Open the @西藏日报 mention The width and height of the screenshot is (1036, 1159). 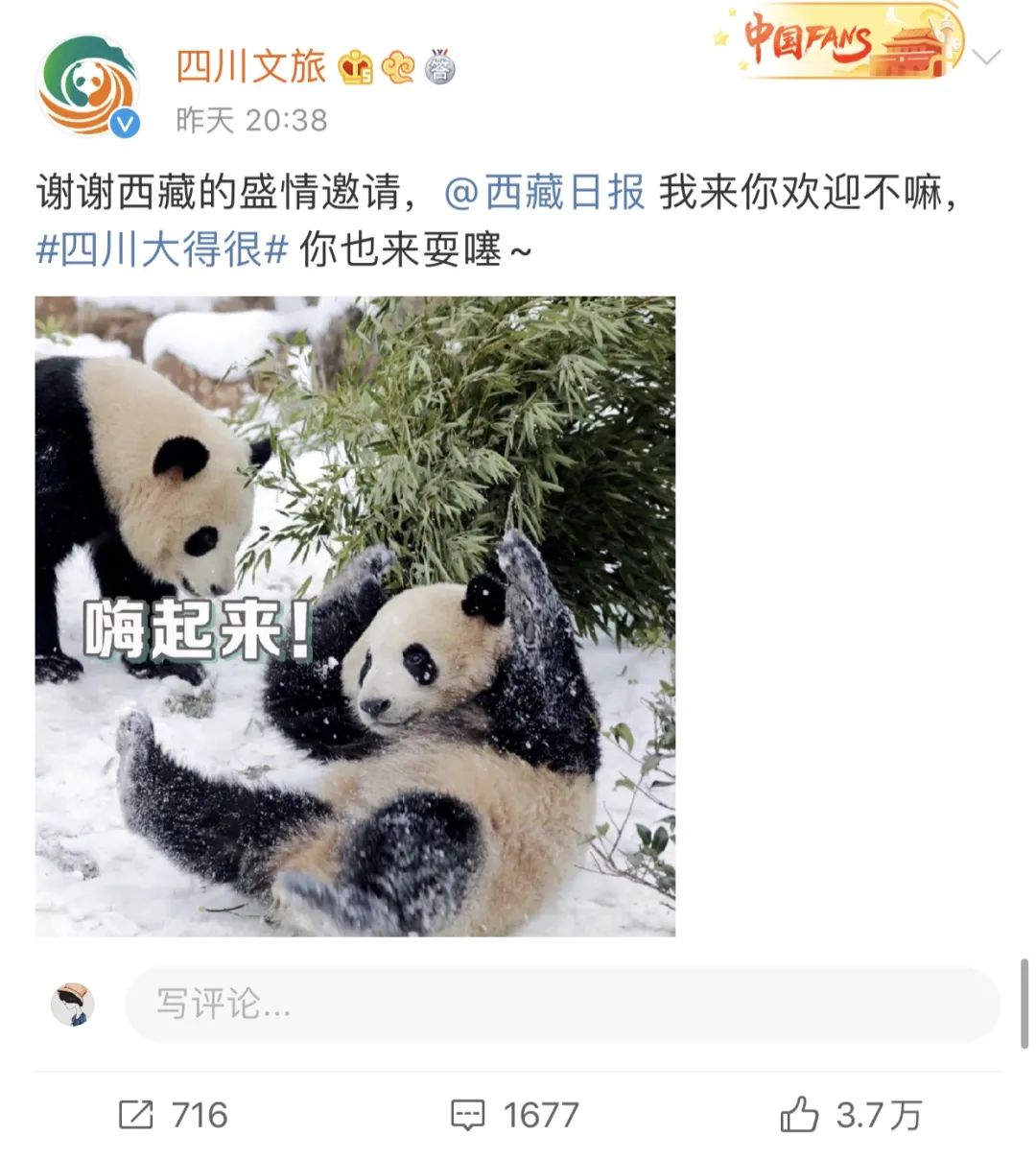coord(544,193)
